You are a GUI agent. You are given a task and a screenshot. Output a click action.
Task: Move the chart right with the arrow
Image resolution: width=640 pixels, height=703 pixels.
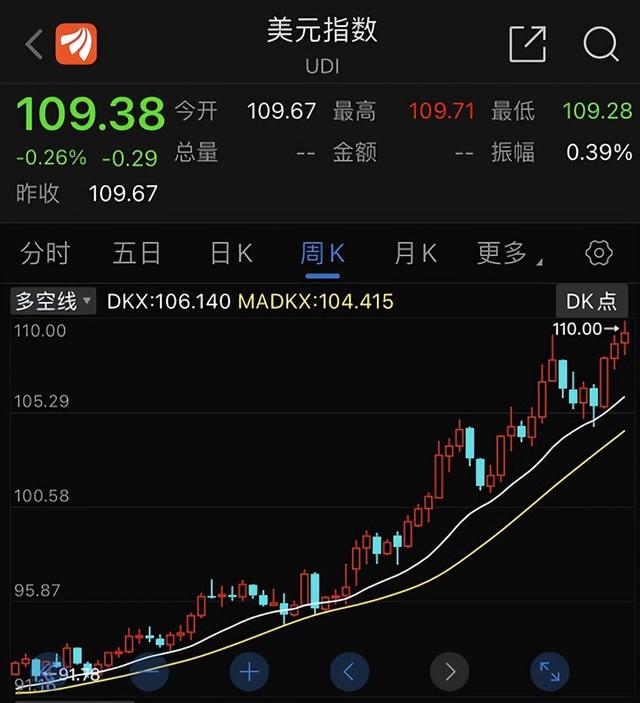click(450, 671)
